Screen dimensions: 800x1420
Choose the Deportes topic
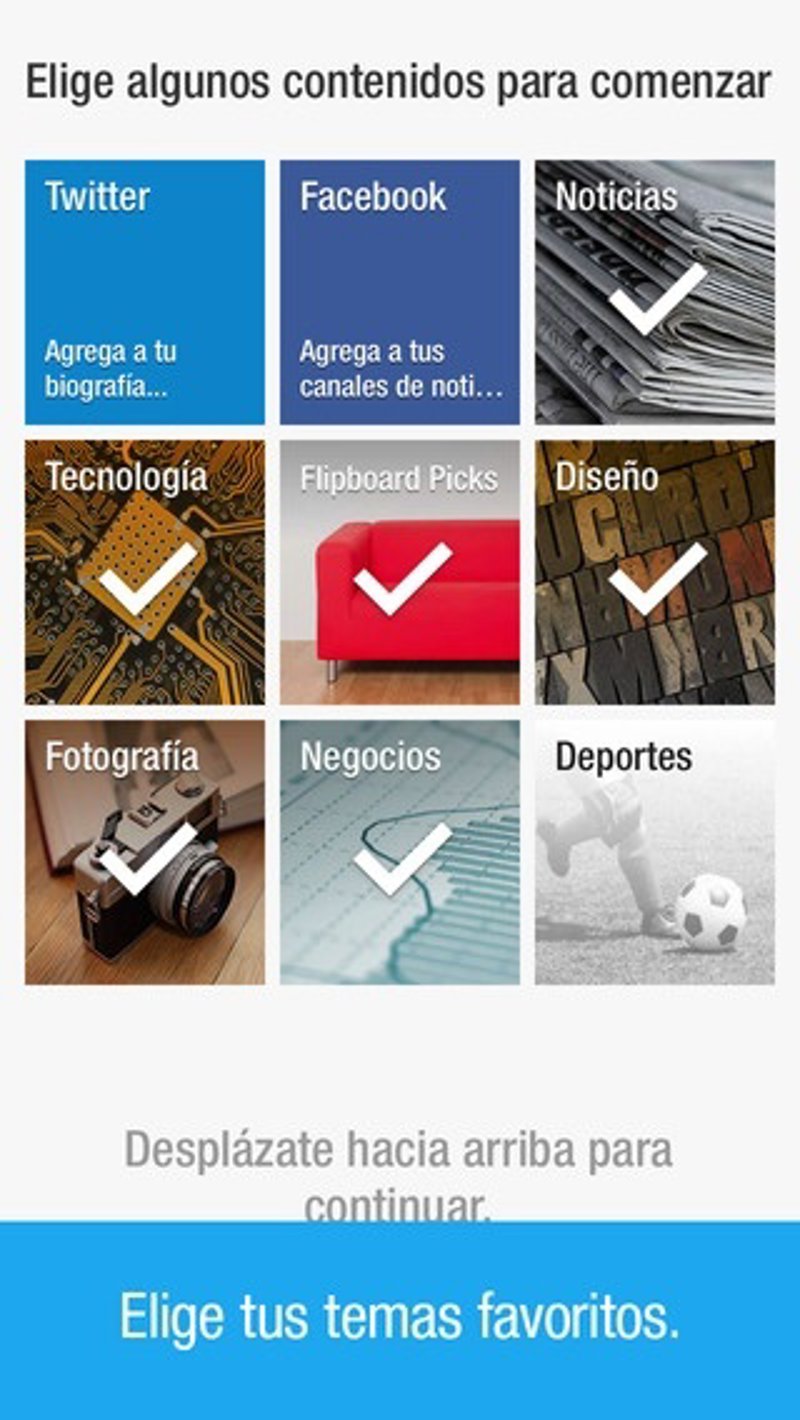click(x=655, y=852)
